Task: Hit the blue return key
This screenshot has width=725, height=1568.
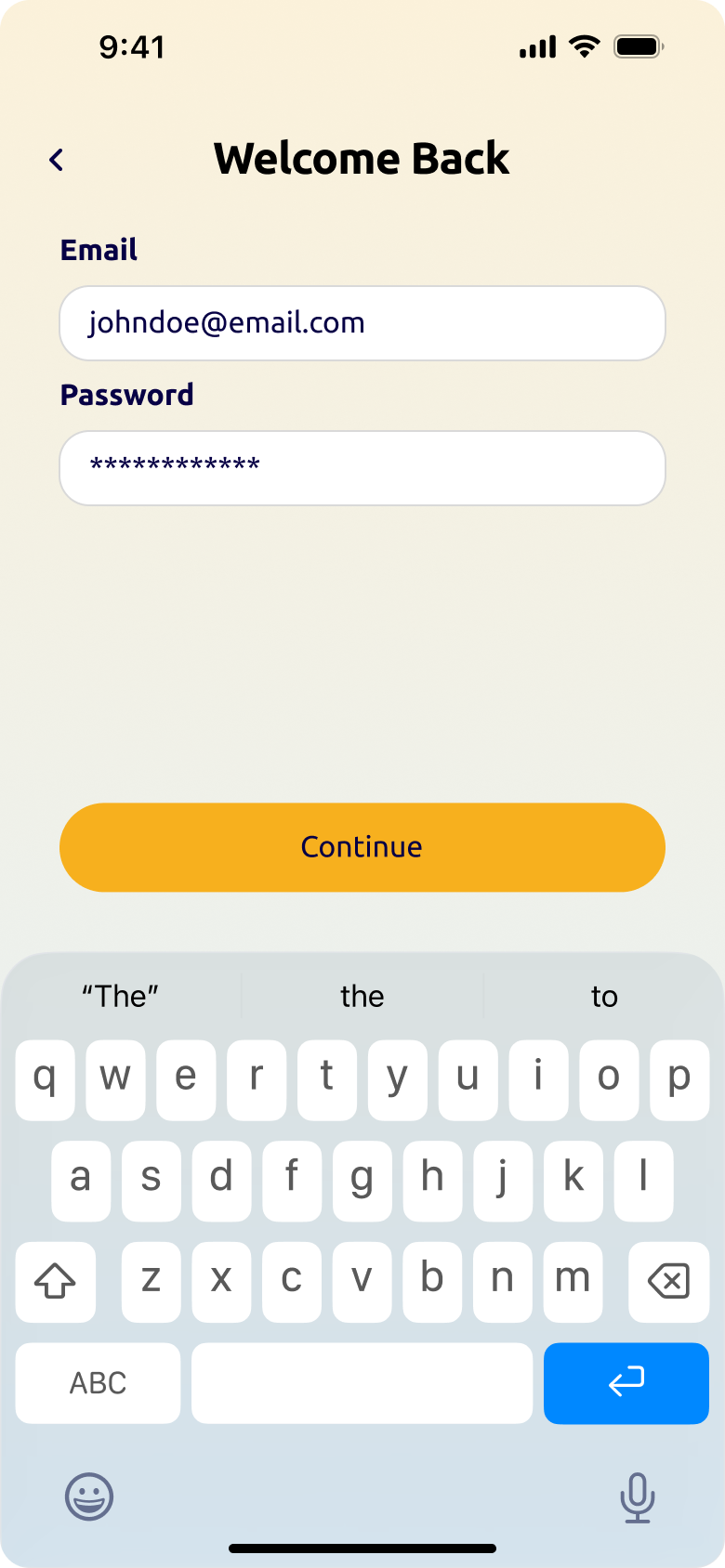Action: pos(626,1382)
